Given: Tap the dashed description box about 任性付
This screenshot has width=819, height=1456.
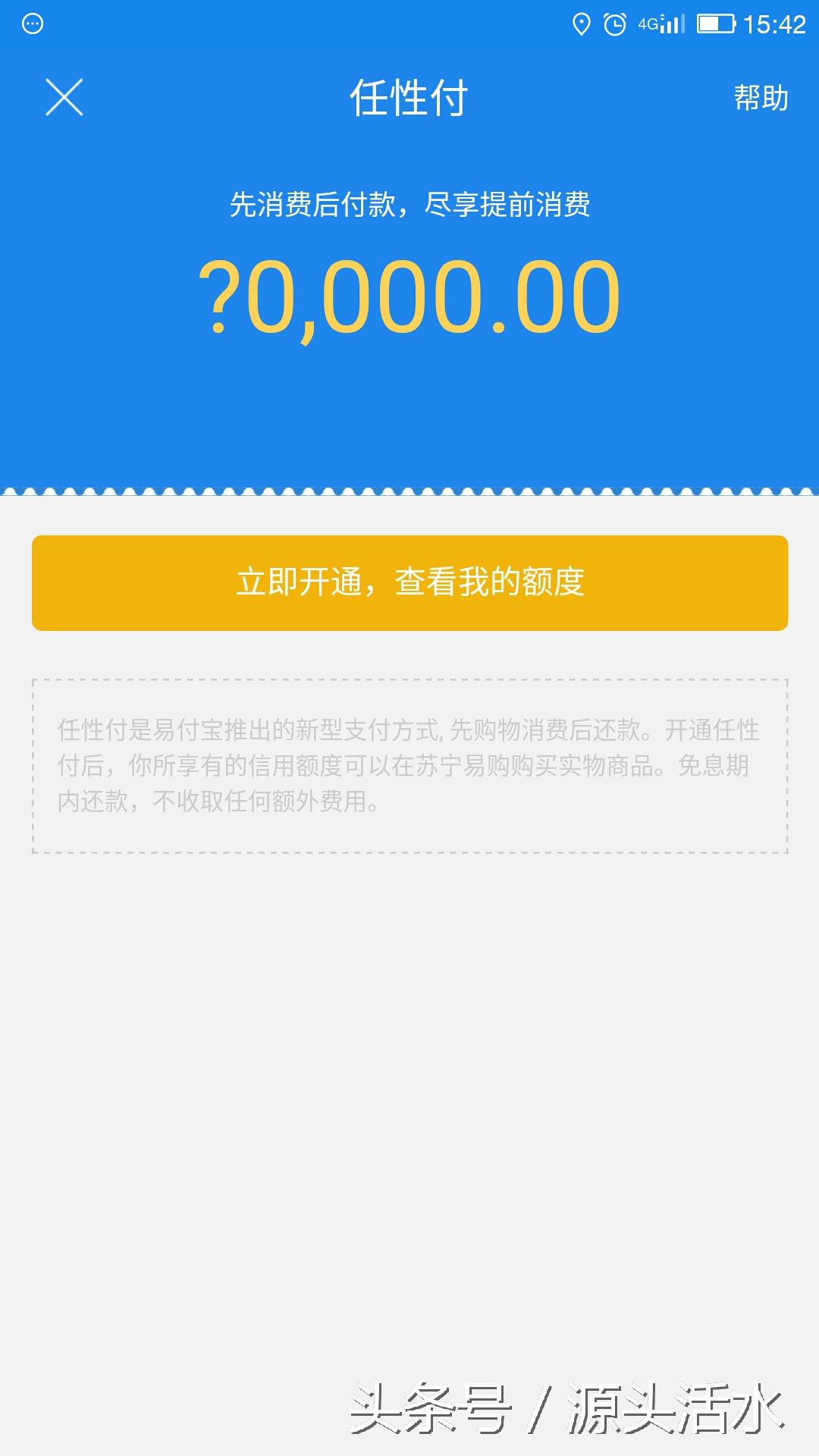Looking at the screenshot, I should coord(409,766).
